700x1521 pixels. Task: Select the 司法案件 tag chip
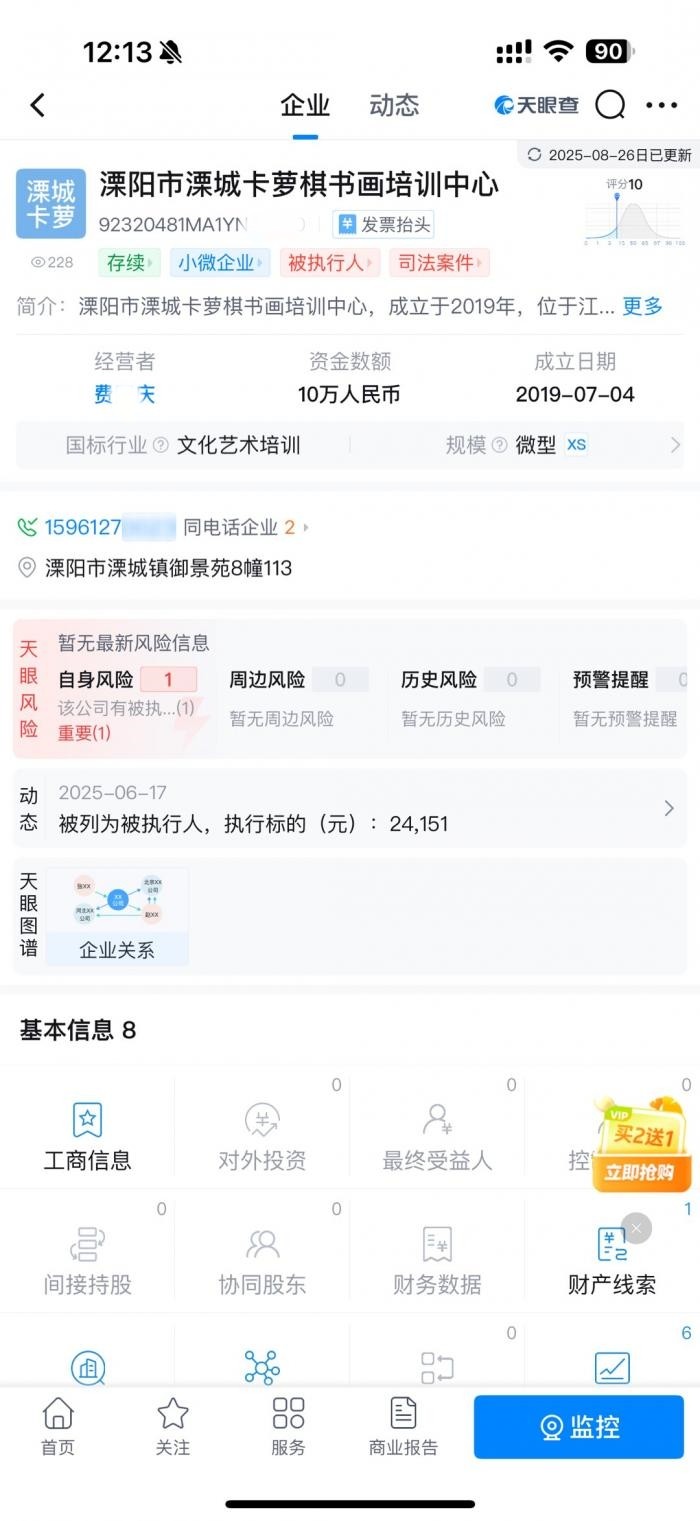tap(439, 264)
